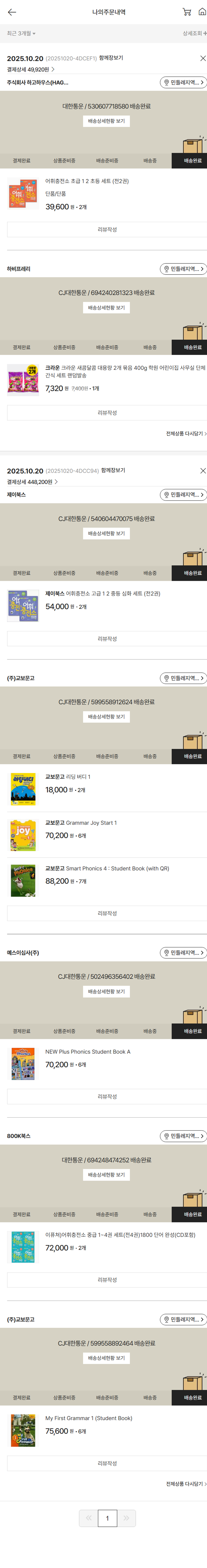Go back using the top-left arrow
The width and height of the screenshot is (207, 1568).
click(x=12, y=12)
